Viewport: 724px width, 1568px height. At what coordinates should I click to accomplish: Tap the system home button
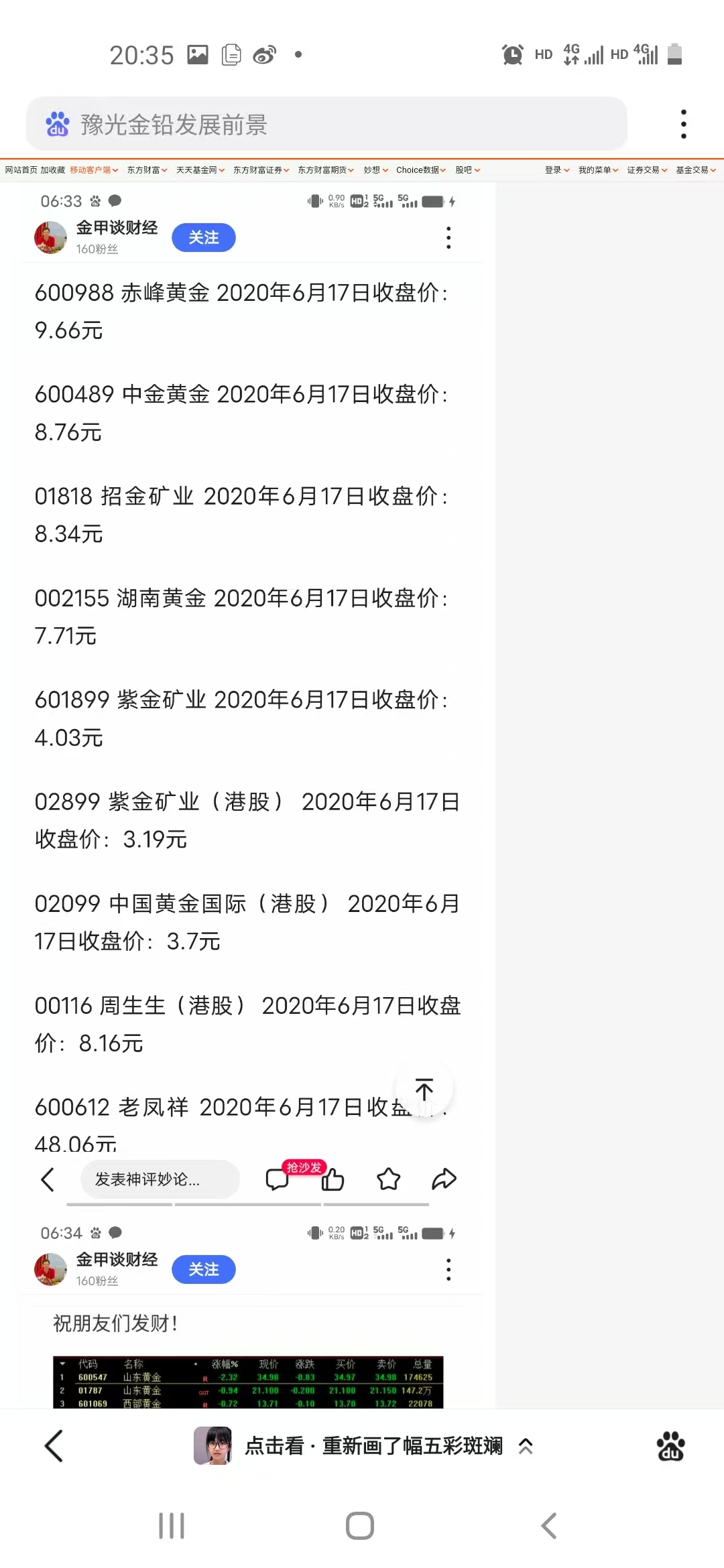point(360,1526)
